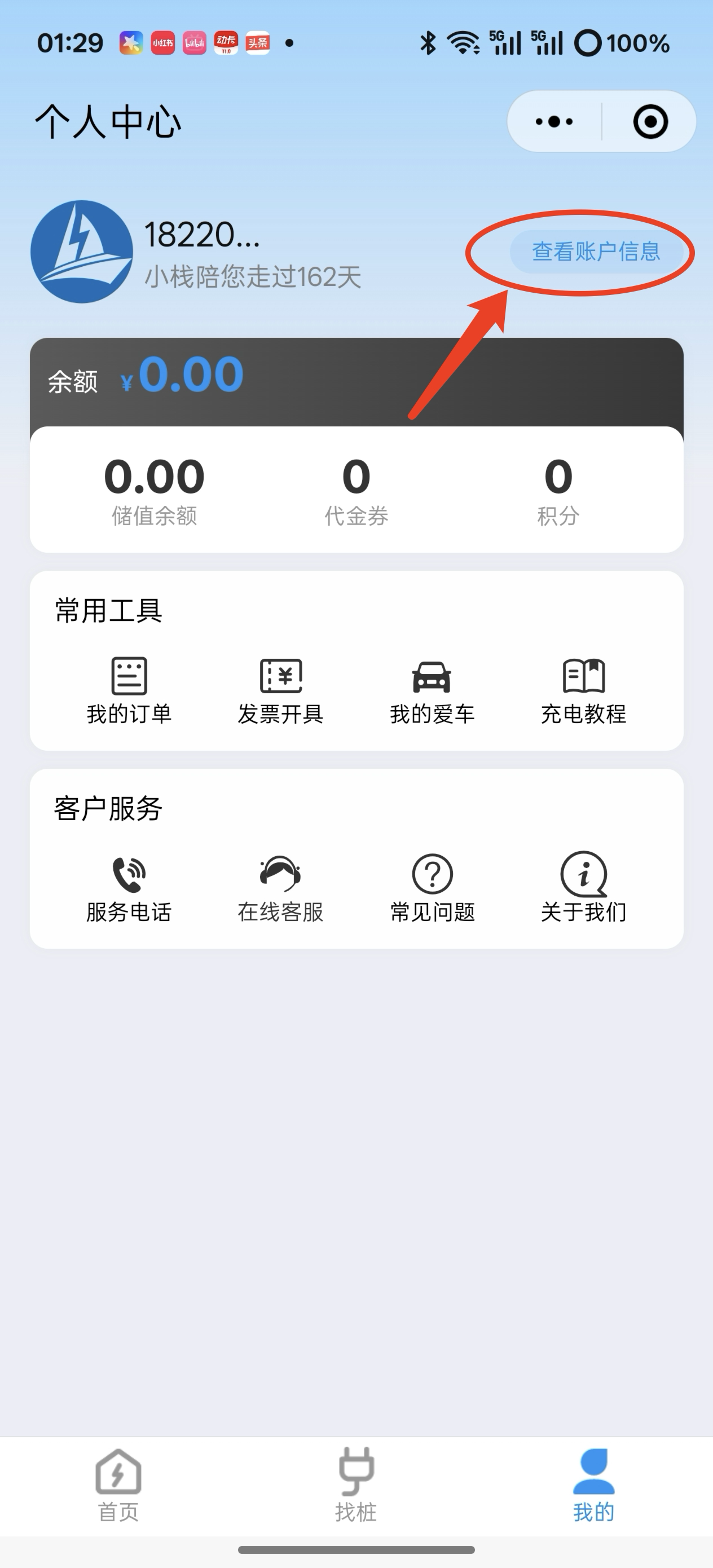Image resolution: width=713 pixels, height=1568 pixels.
Task: Switch to the 找桩 tab
Action: [356, 1485]
